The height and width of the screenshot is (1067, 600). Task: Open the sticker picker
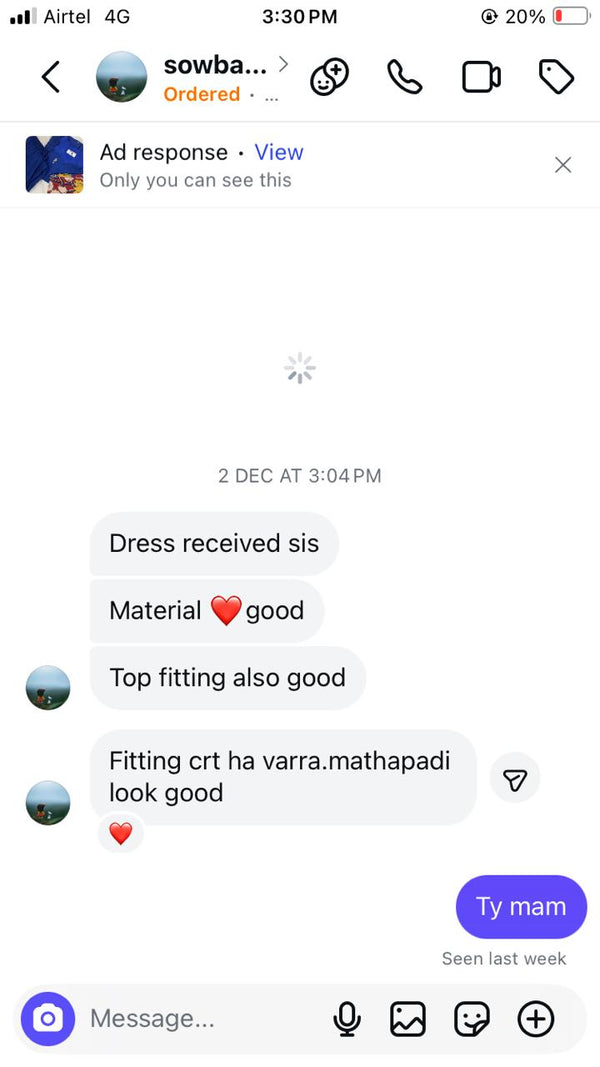click(x=472, y=1019)
